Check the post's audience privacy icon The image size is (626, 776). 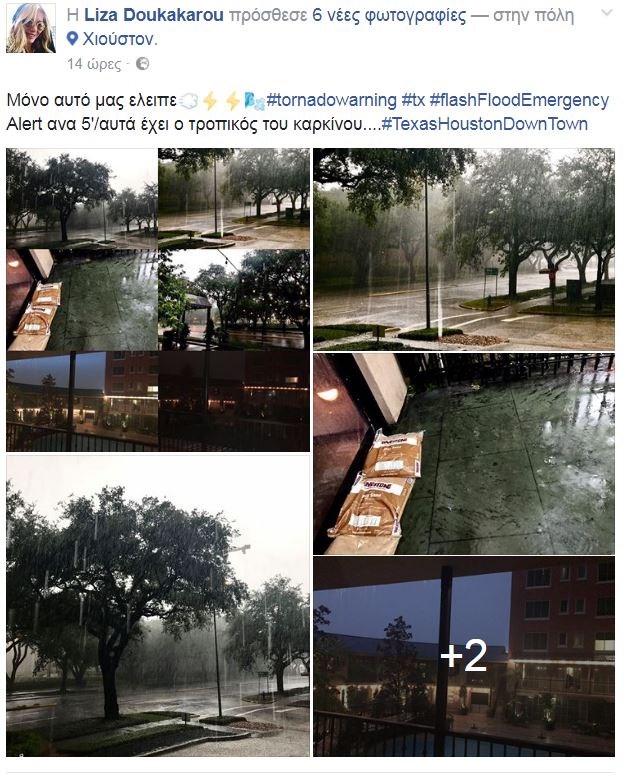pyautogui.click(x=142, y=64)
